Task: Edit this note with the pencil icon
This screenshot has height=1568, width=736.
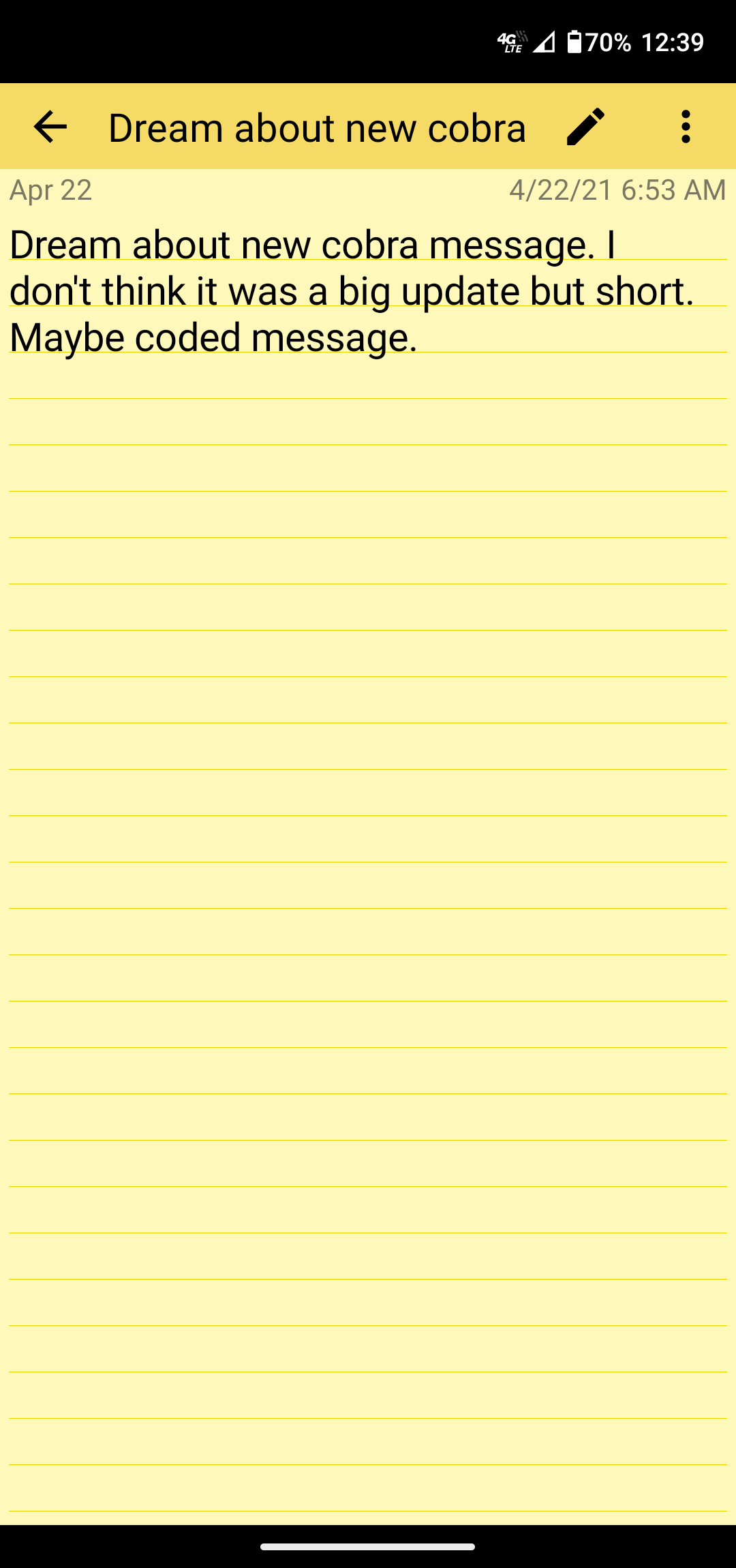Action: (x=585, y=127)
